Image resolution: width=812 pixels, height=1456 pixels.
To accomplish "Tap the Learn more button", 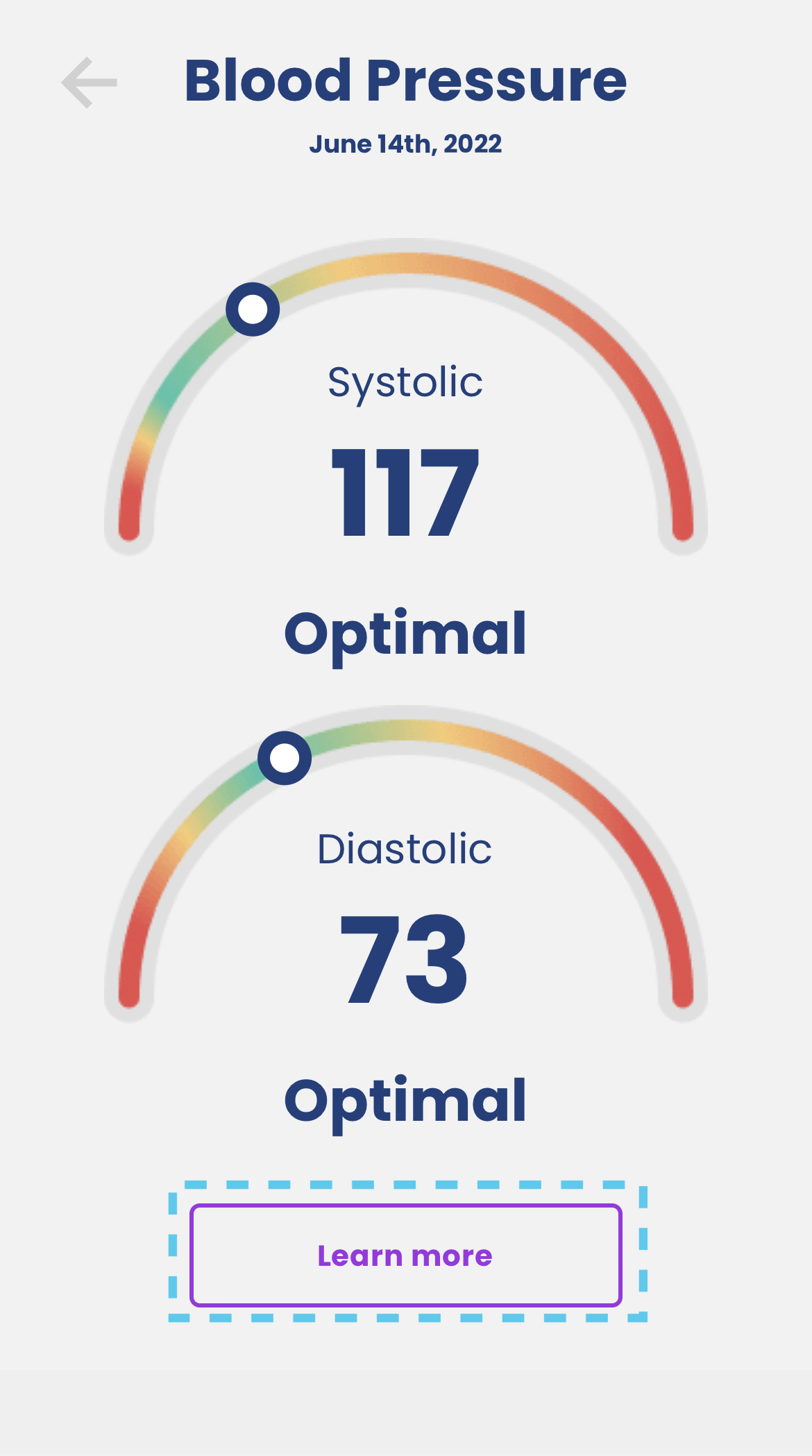I will [x=405, y=1255].
